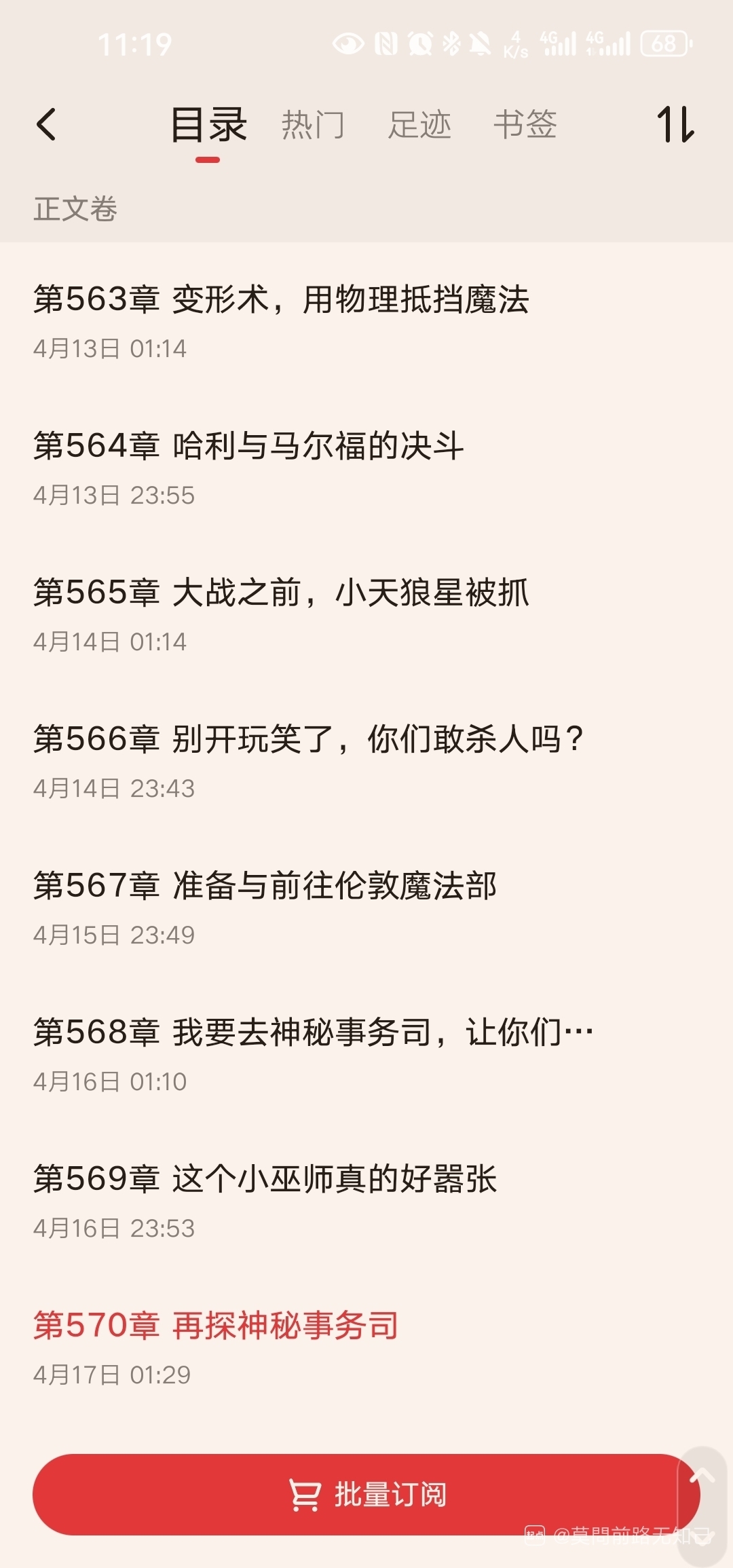Jump to top with the up-arrow button
The image size is (733, 1568).
tap(703, 1477)
